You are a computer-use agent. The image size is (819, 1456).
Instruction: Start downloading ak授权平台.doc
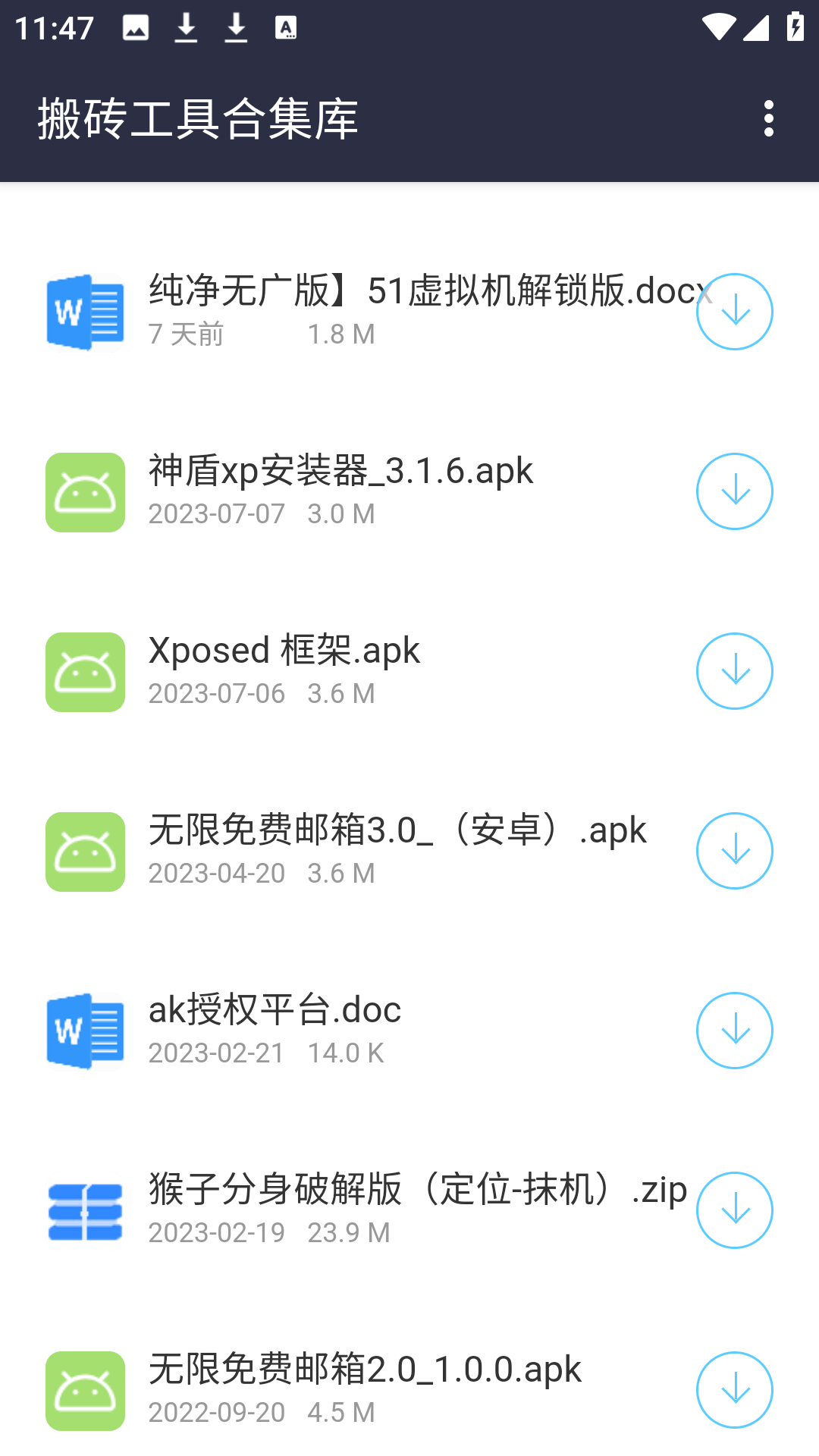tap(734, 1031)
